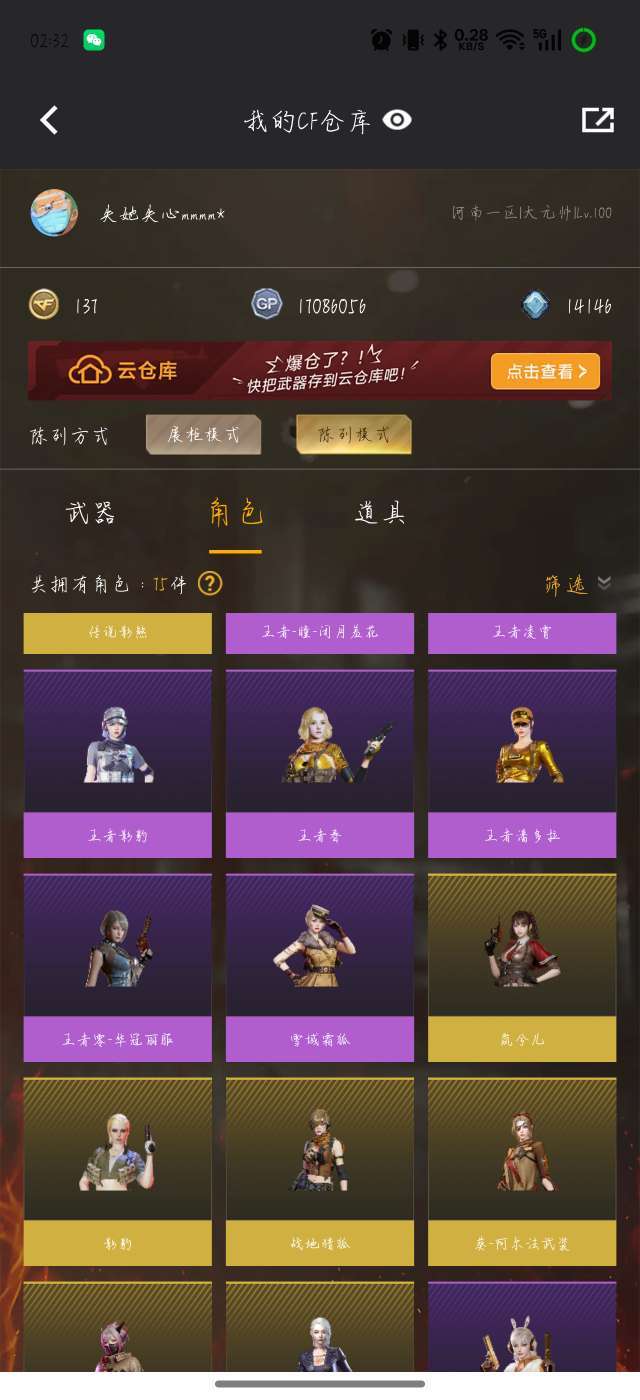Select 陈列模式 display style
The image size is (640, 1400).
tap(353, 435)
